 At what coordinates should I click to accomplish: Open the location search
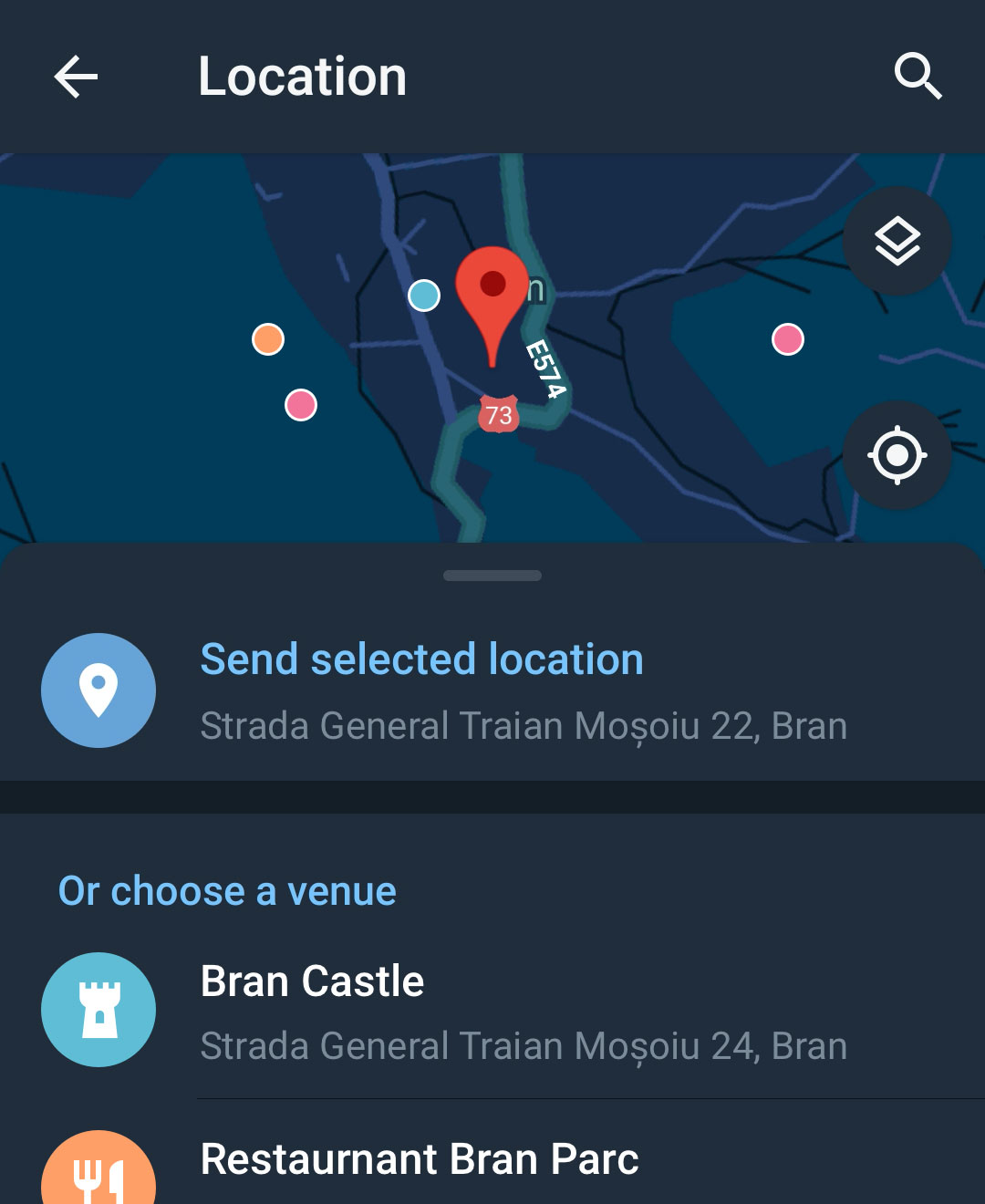pyautogui.click(x=918, y=77)
